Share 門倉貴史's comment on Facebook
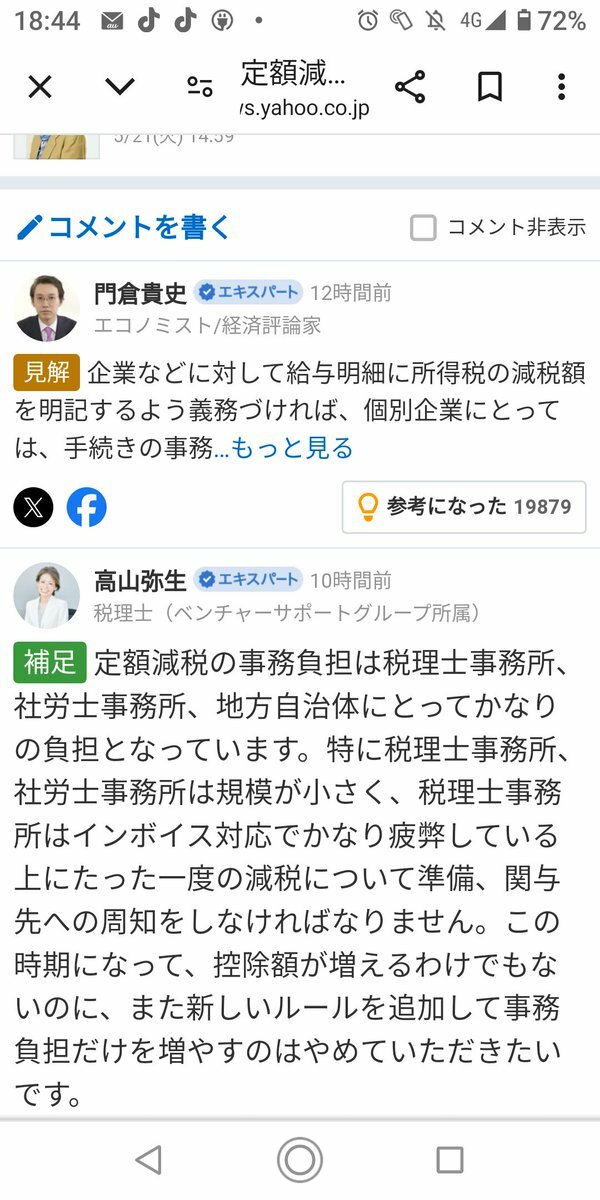This screenshot has height=1200, width=600. tap(87, 507)
